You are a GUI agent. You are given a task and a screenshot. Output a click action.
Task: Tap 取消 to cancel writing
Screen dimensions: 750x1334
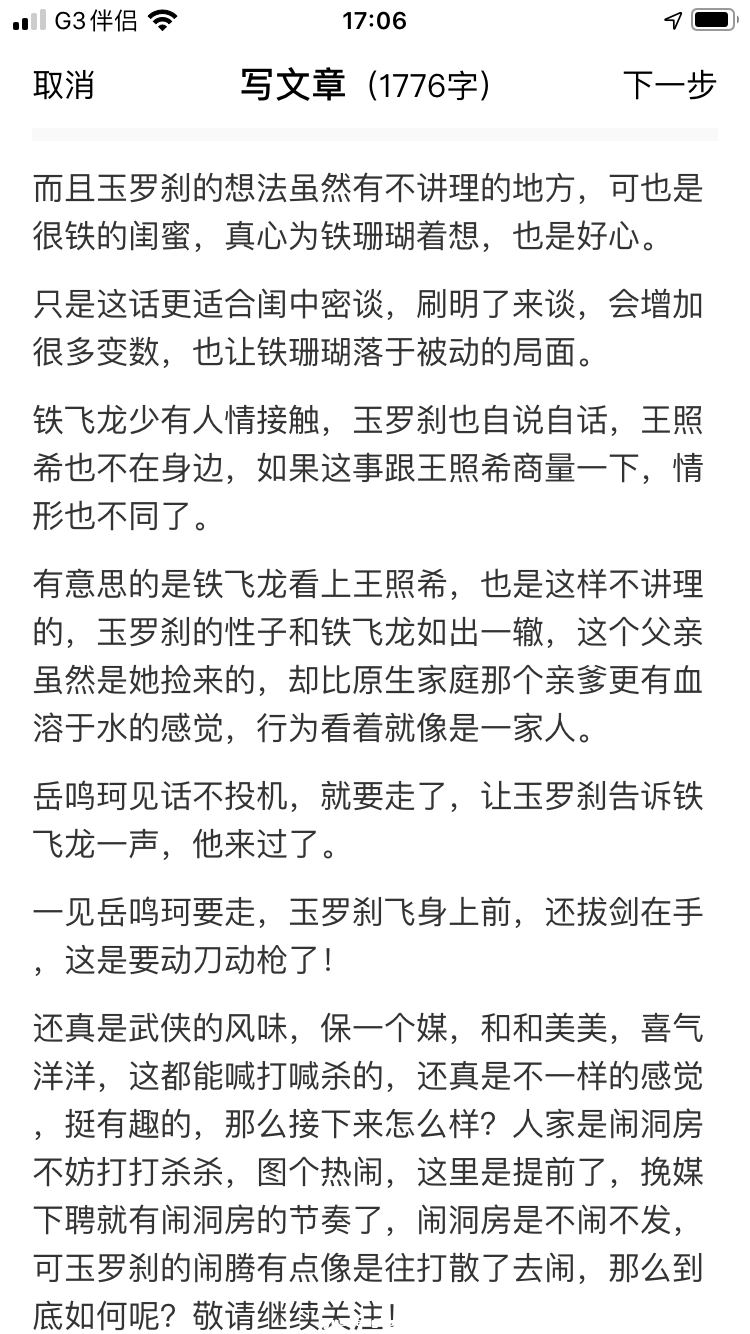pyautogui.click(x=64, y=86)
